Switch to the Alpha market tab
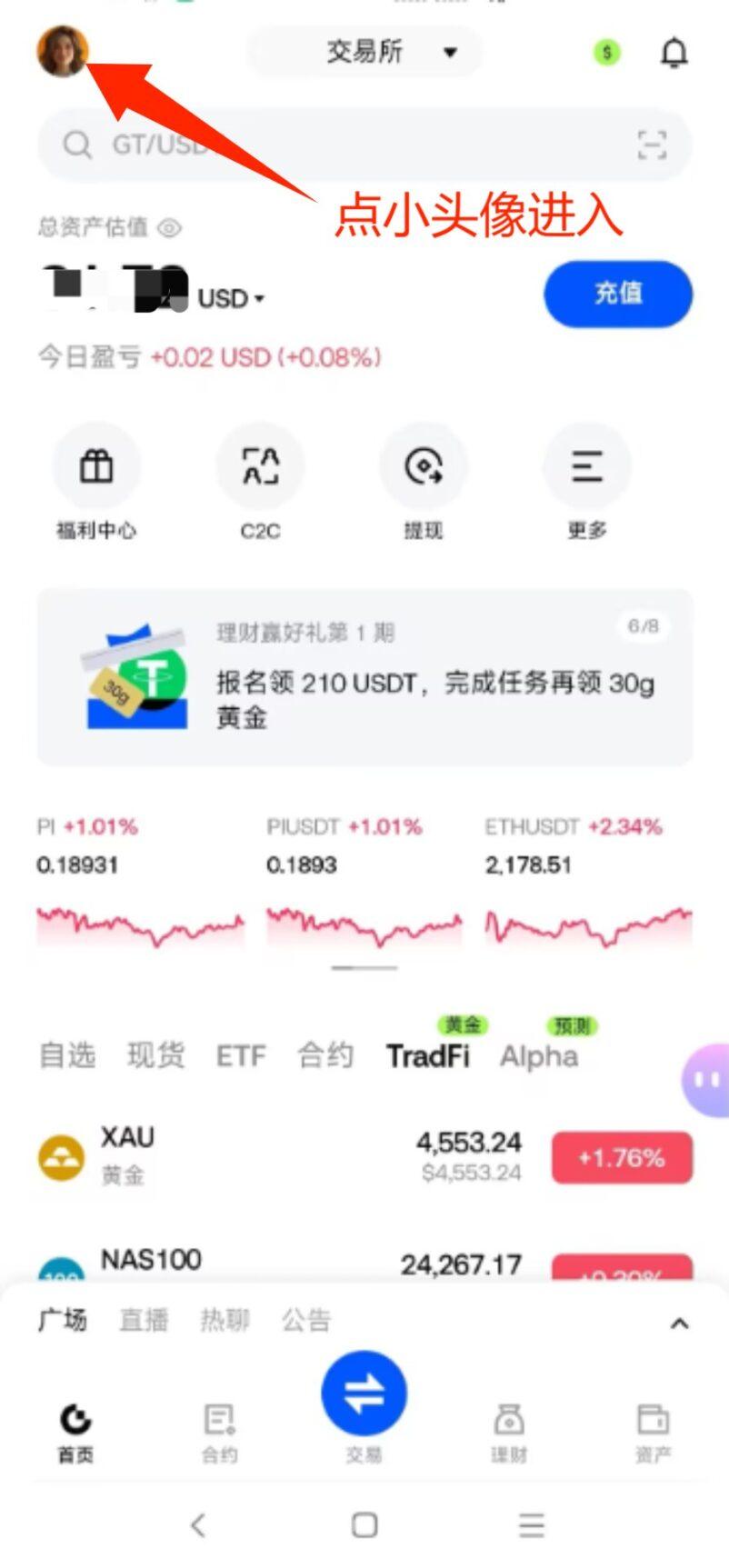The height and width of the screenshot is (1568, 729). (x=539, y=1055)
